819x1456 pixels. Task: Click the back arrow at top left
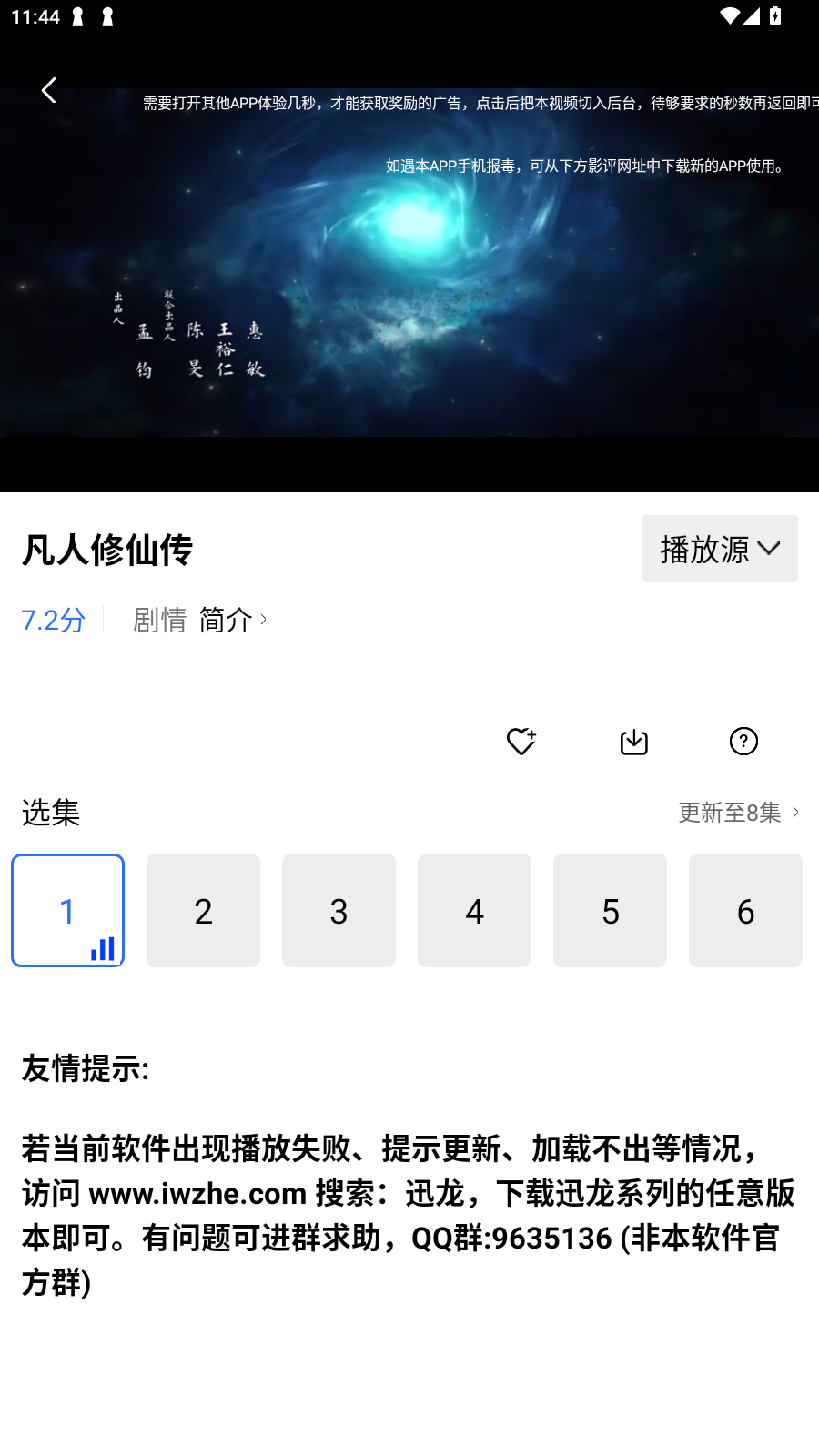(x=49, y=90)
